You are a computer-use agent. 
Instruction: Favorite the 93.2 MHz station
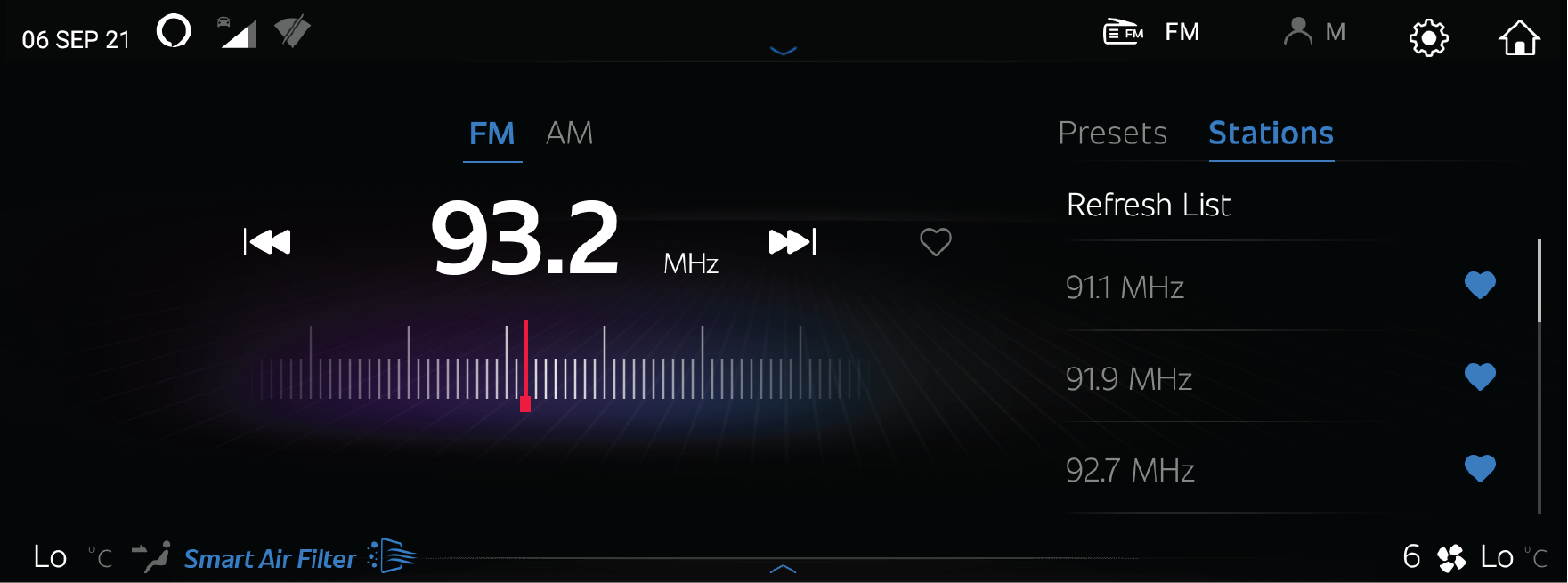[935, 241]
